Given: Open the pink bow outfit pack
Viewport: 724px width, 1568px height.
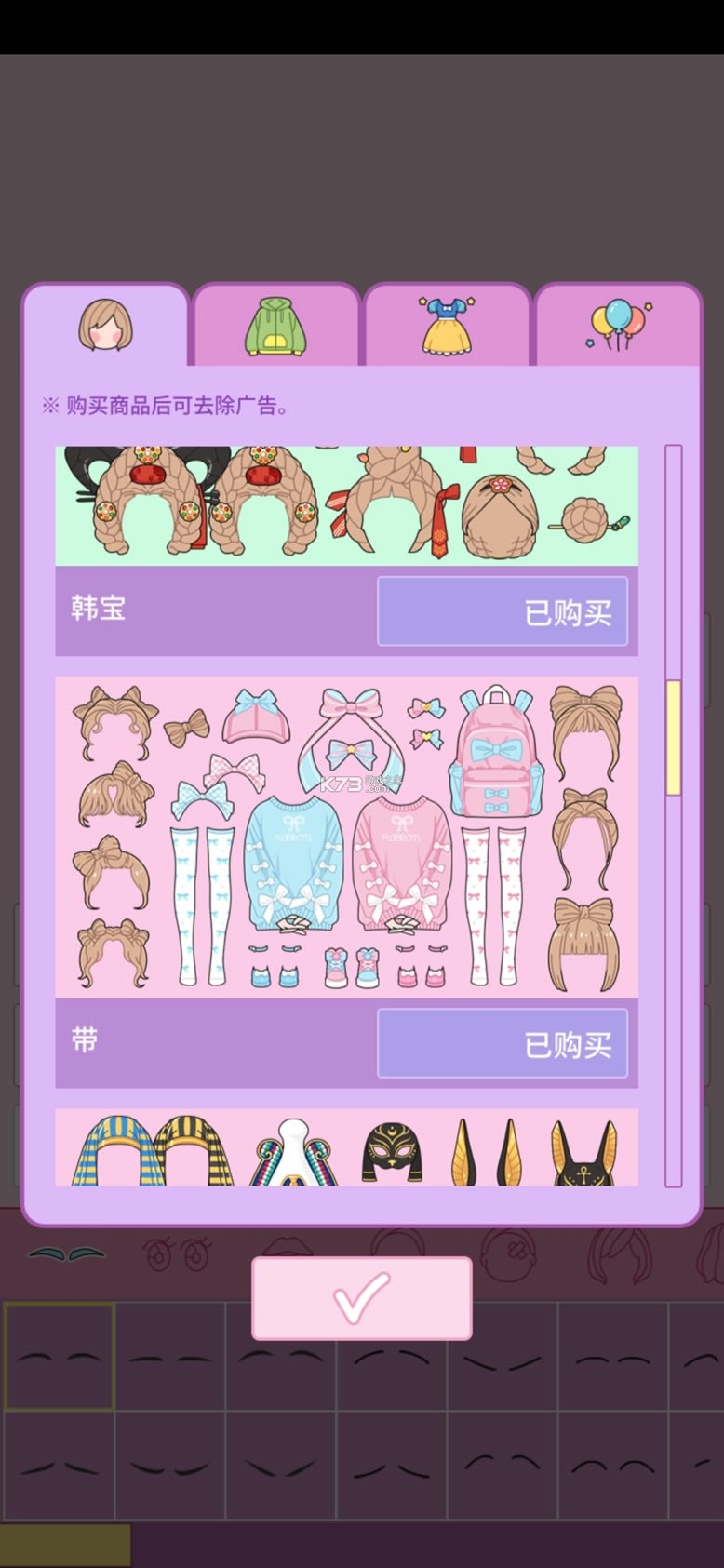Looking at the screenshot, I should [346, 837].
